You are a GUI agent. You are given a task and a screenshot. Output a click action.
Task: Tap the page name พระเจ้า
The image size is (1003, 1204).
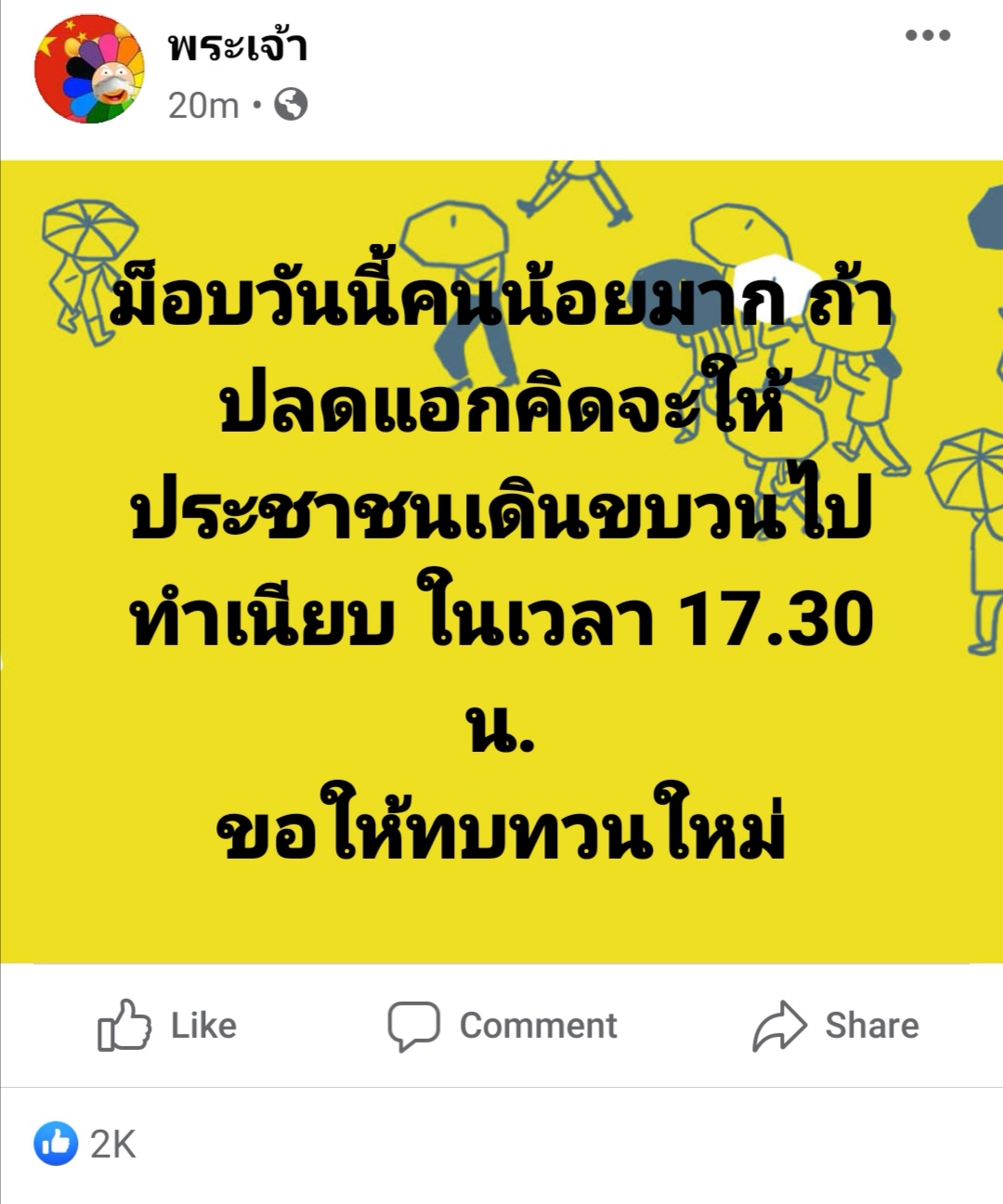[237, 46]
